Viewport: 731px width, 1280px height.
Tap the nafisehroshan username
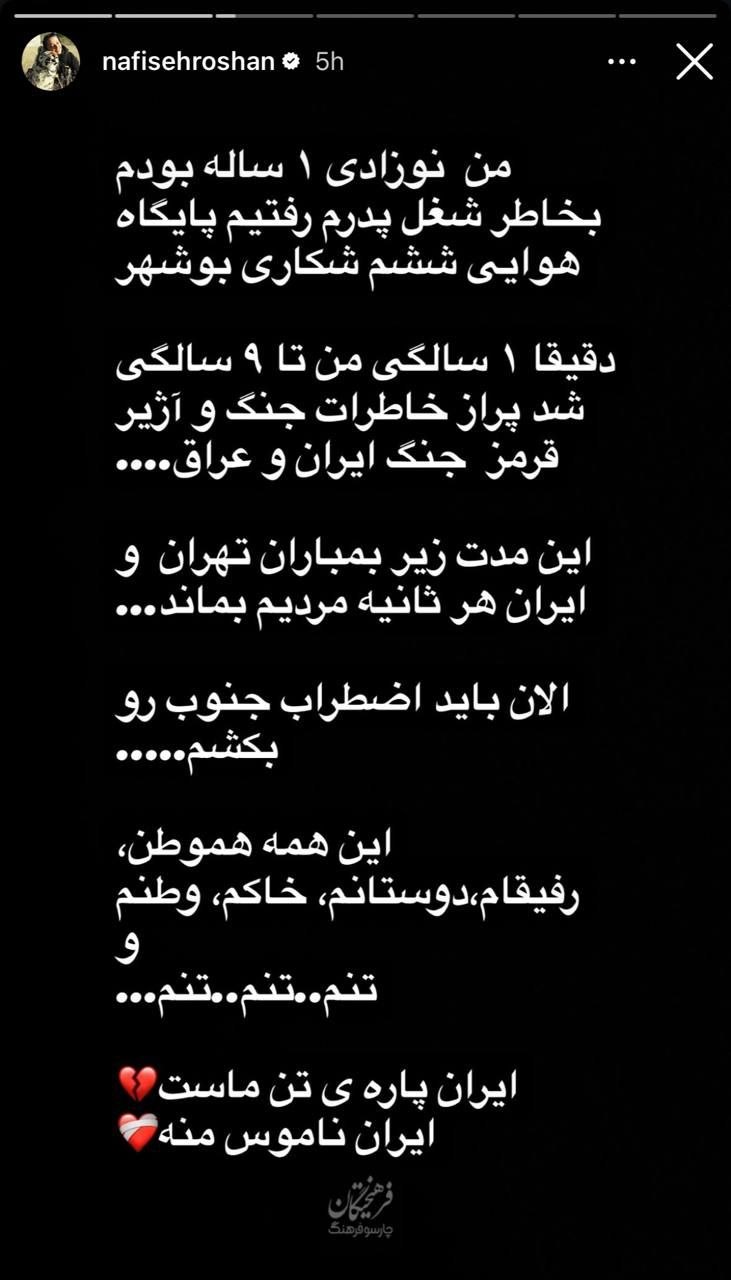tap(188, 61)
